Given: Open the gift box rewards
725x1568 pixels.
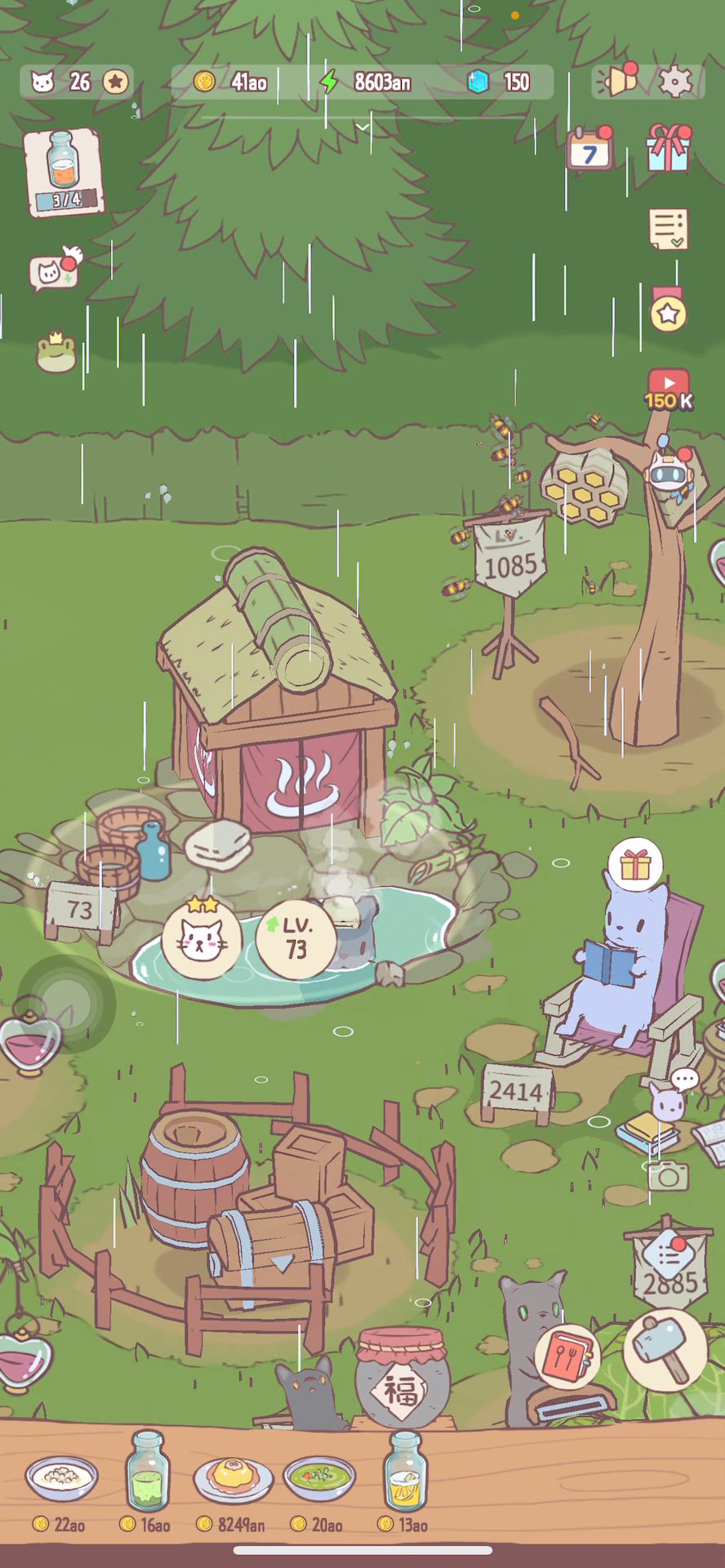Looking at the screenshot, I should click(x=669, y=149).
